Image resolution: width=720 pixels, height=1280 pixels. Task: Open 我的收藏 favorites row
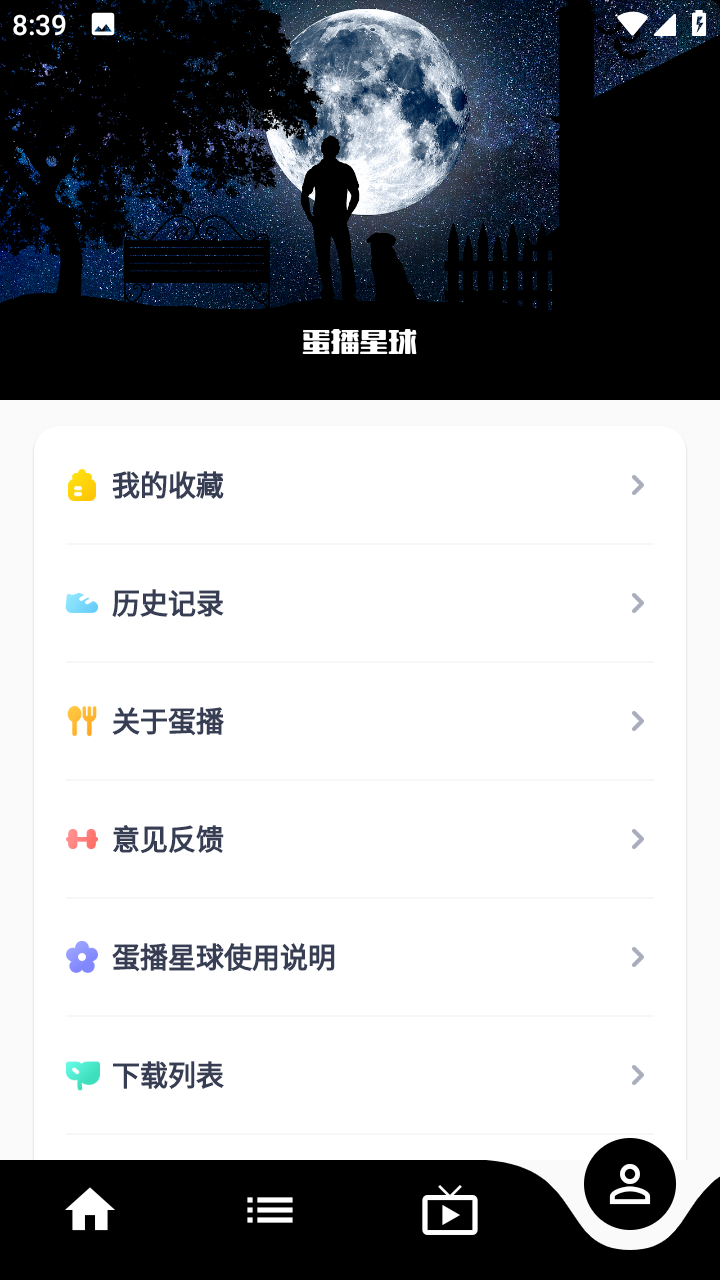360,486
